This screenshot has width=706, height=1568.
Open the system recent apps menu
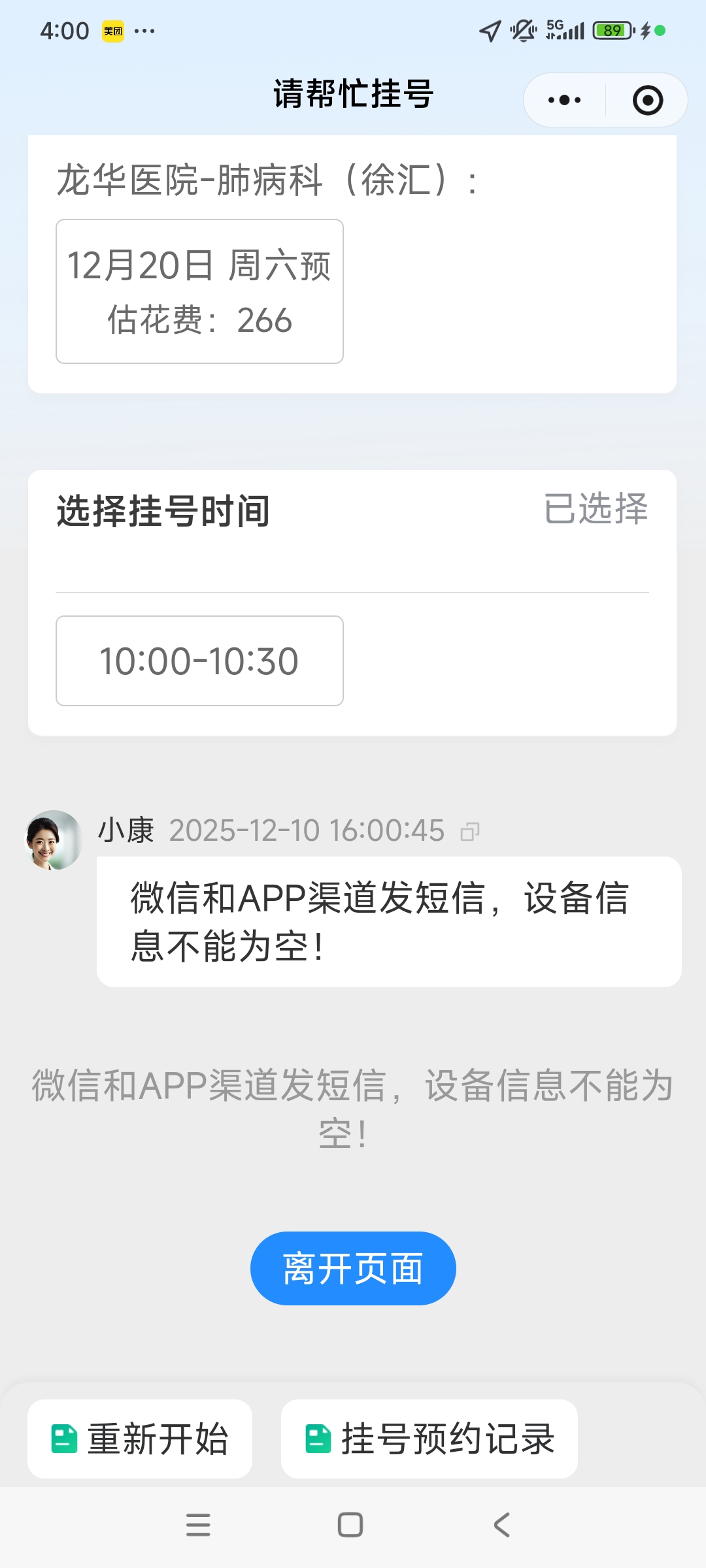(198, 1526)
